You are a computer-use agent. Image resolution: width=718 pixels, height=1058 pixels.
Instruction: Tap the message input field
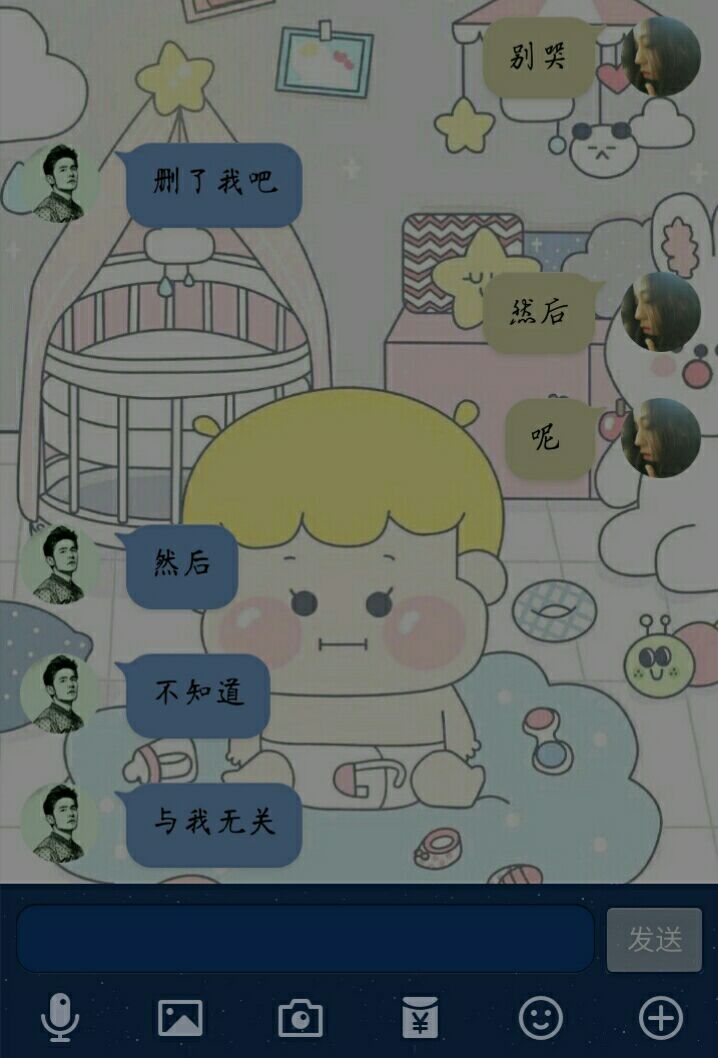305,939
